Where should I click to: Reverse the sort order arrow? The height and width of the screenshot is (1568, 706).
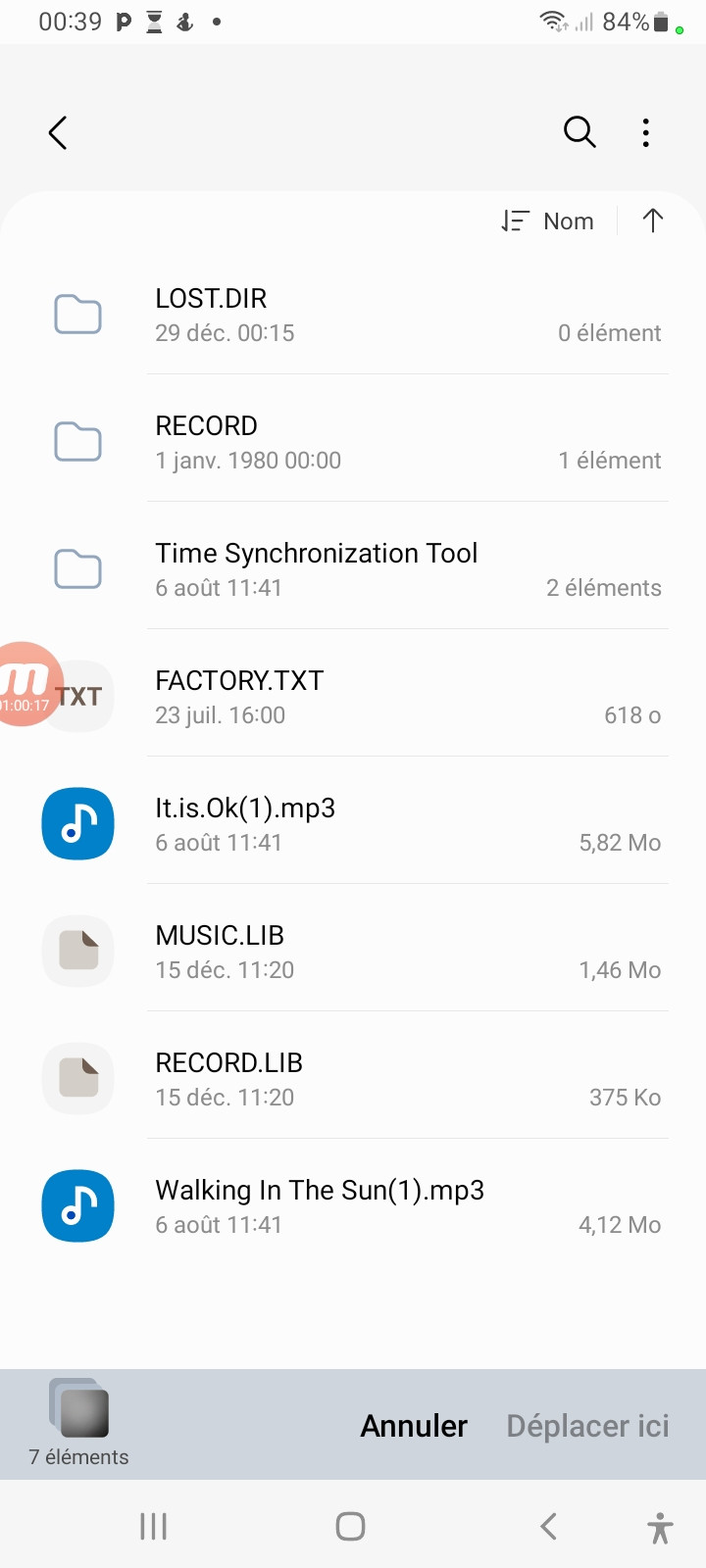pyautogui.click(x=653, y=221)
